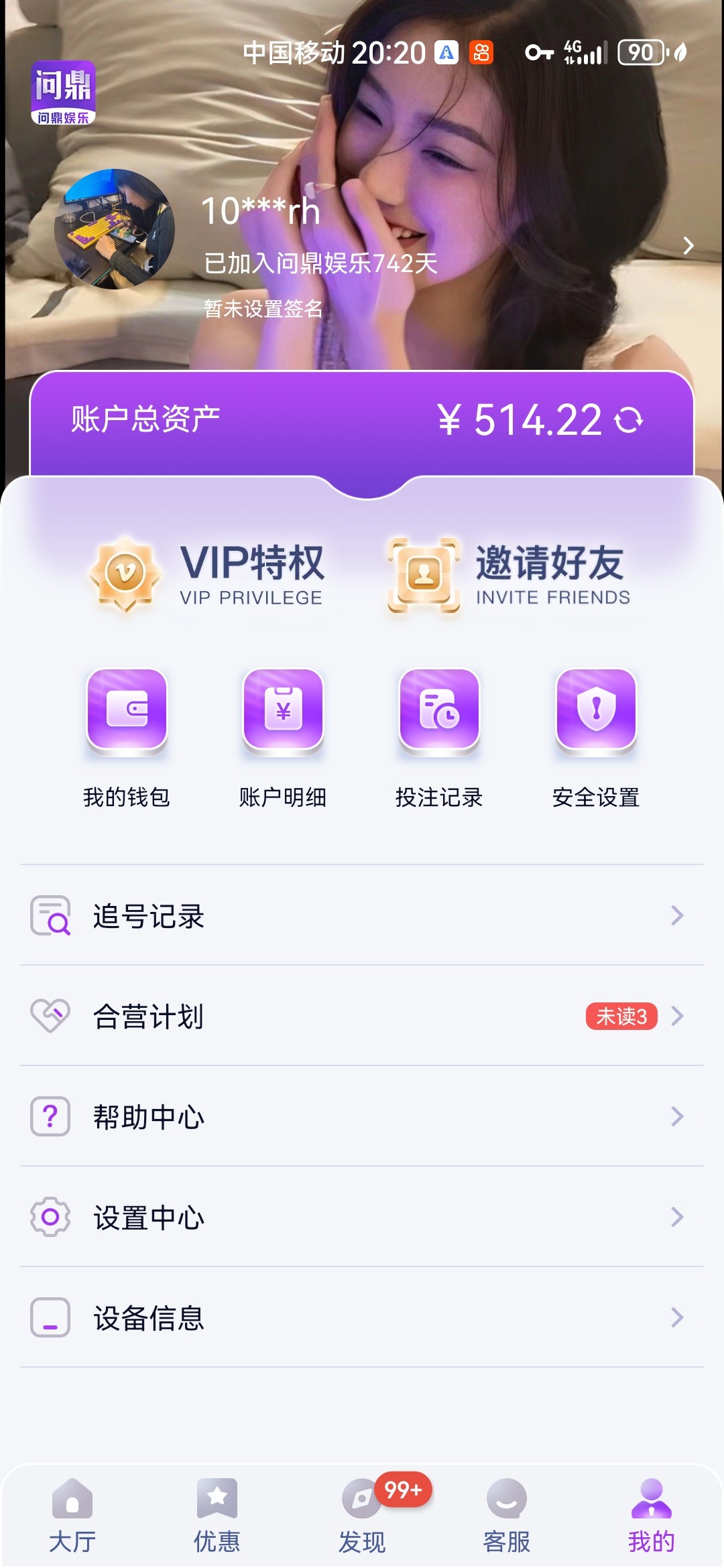724x1568 pixels.
Task: View 账户明细 account details
Action: (x=283, y=737)
